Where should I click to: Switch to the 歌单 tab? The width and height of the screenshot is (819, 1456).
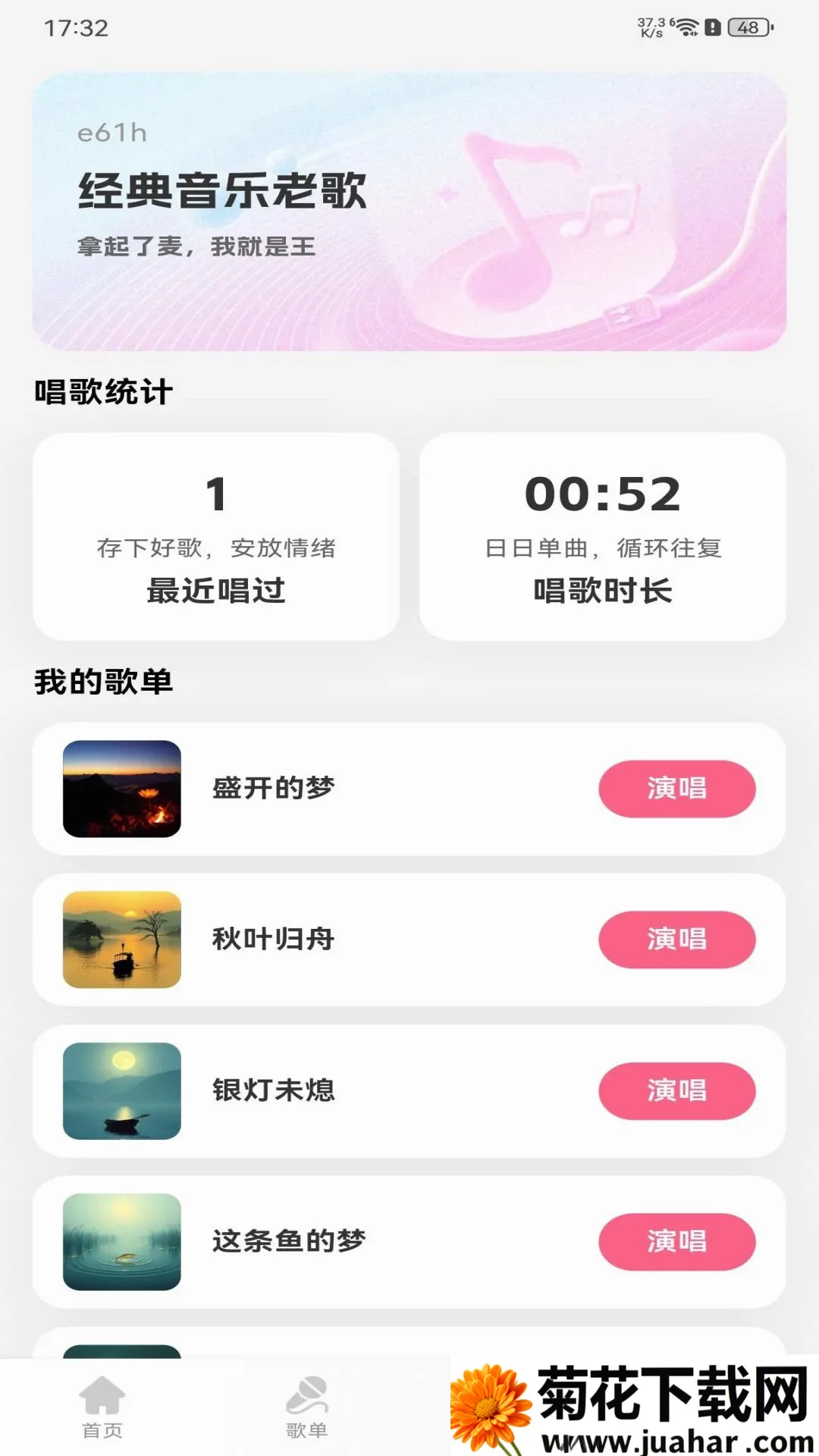306,1407
